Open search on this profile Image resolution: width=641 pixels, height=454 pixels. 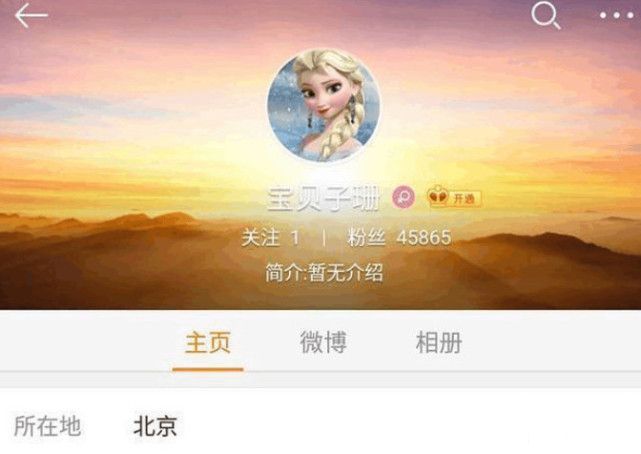click(546, 16)
